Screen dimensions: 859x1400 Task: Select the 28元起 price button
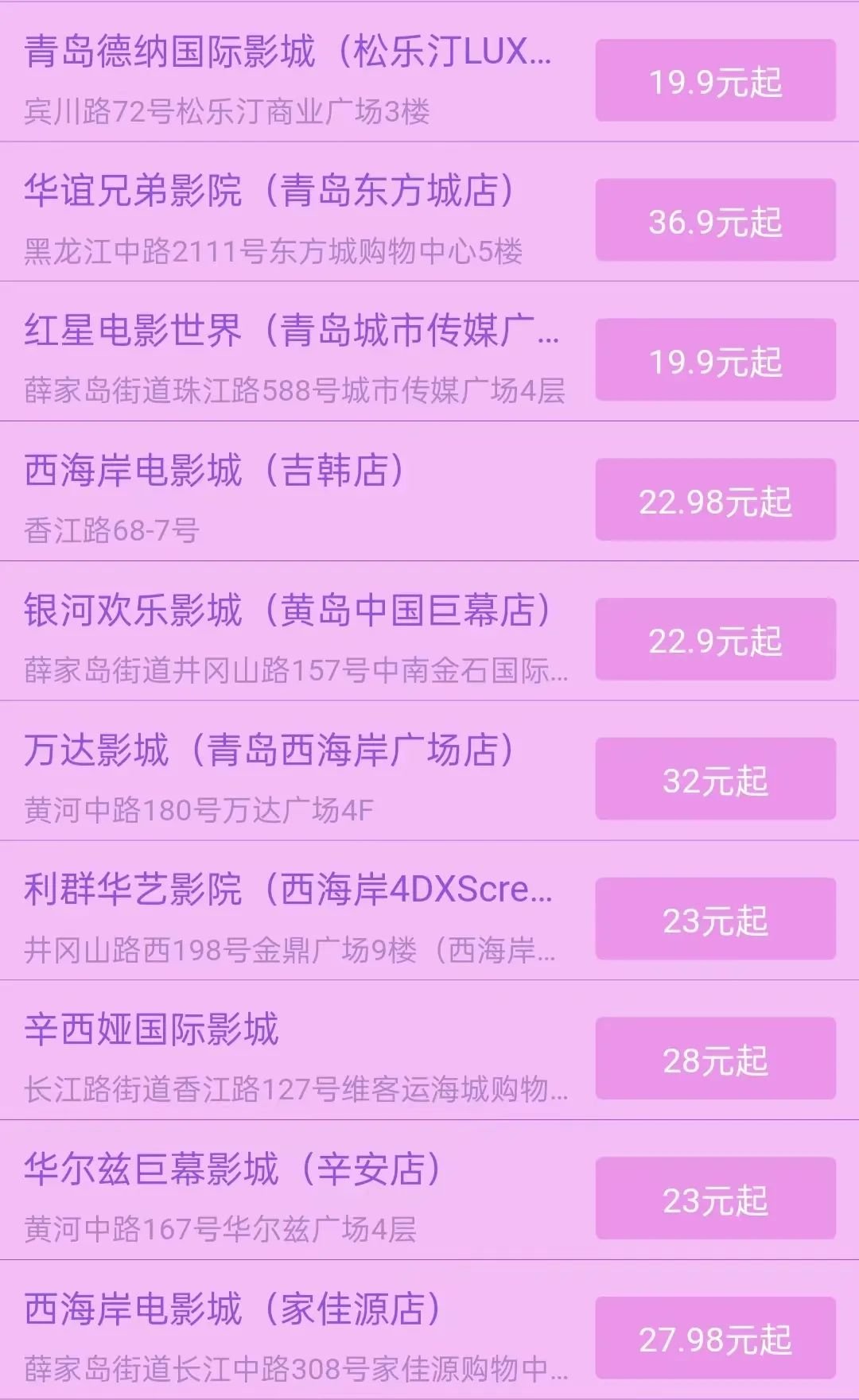pyautogui.click(x=715, y=1060)
